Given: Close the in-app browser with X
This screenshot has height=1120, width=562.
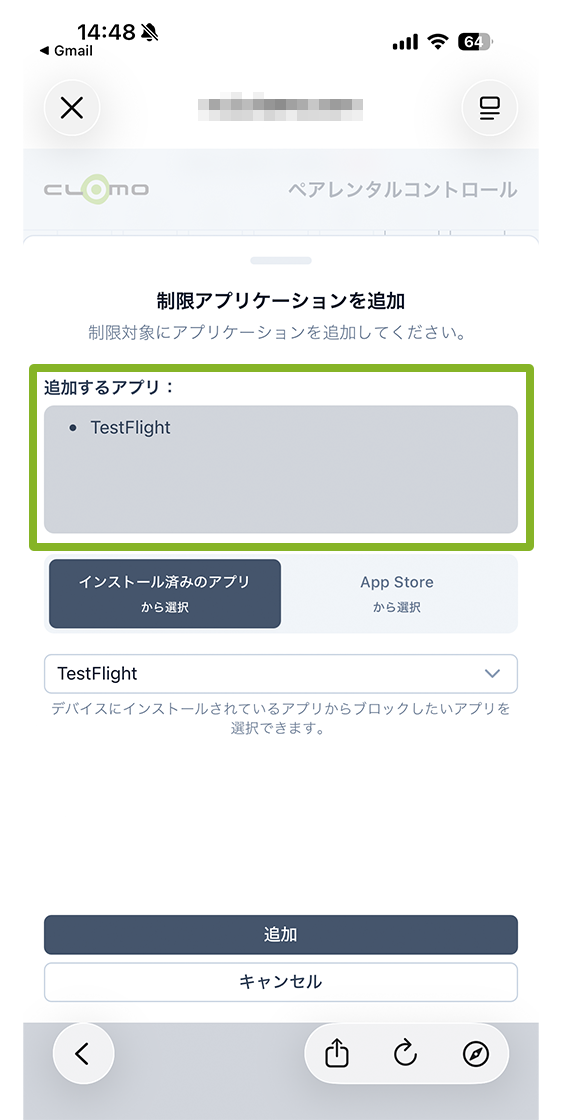Looking at the screenshot, I should [x=71, y=108].
